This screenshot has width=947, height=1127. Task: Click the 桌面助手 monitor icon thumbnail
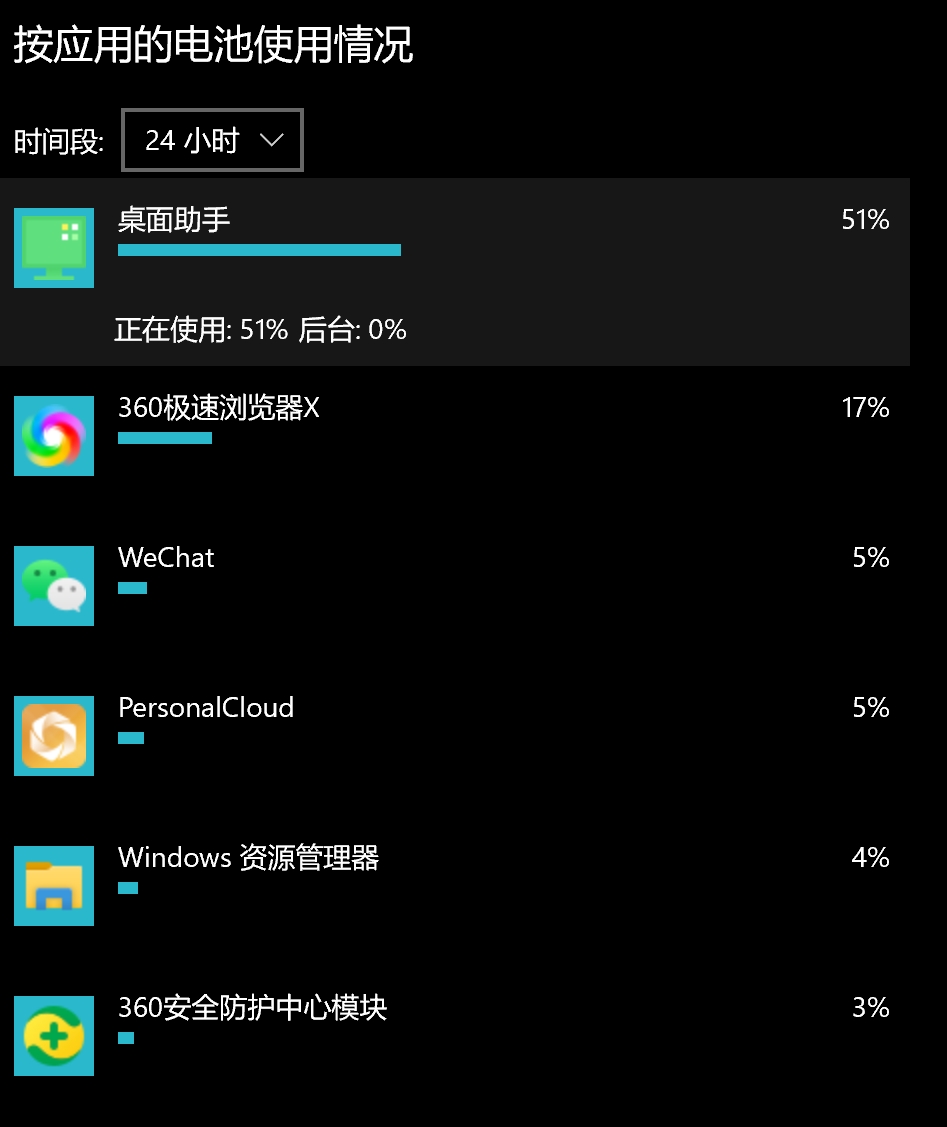53,247
